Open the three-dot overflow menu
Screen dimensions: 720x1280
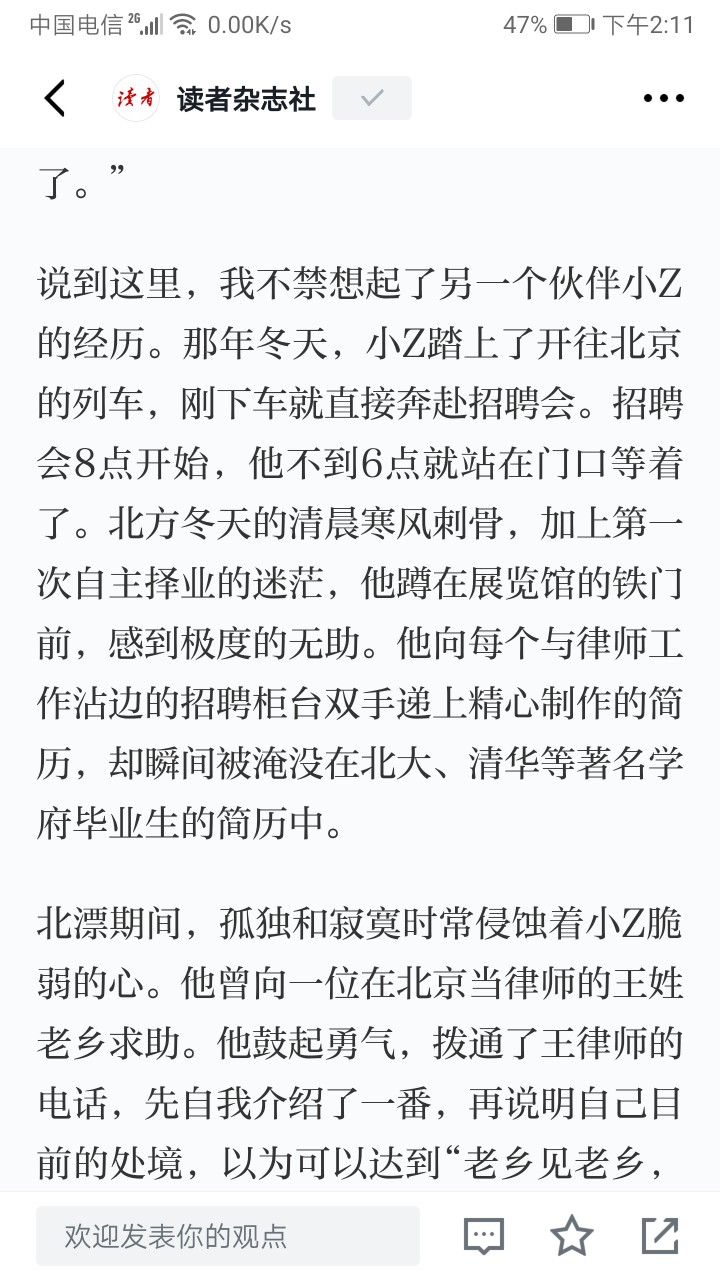(x=662, y=98)
